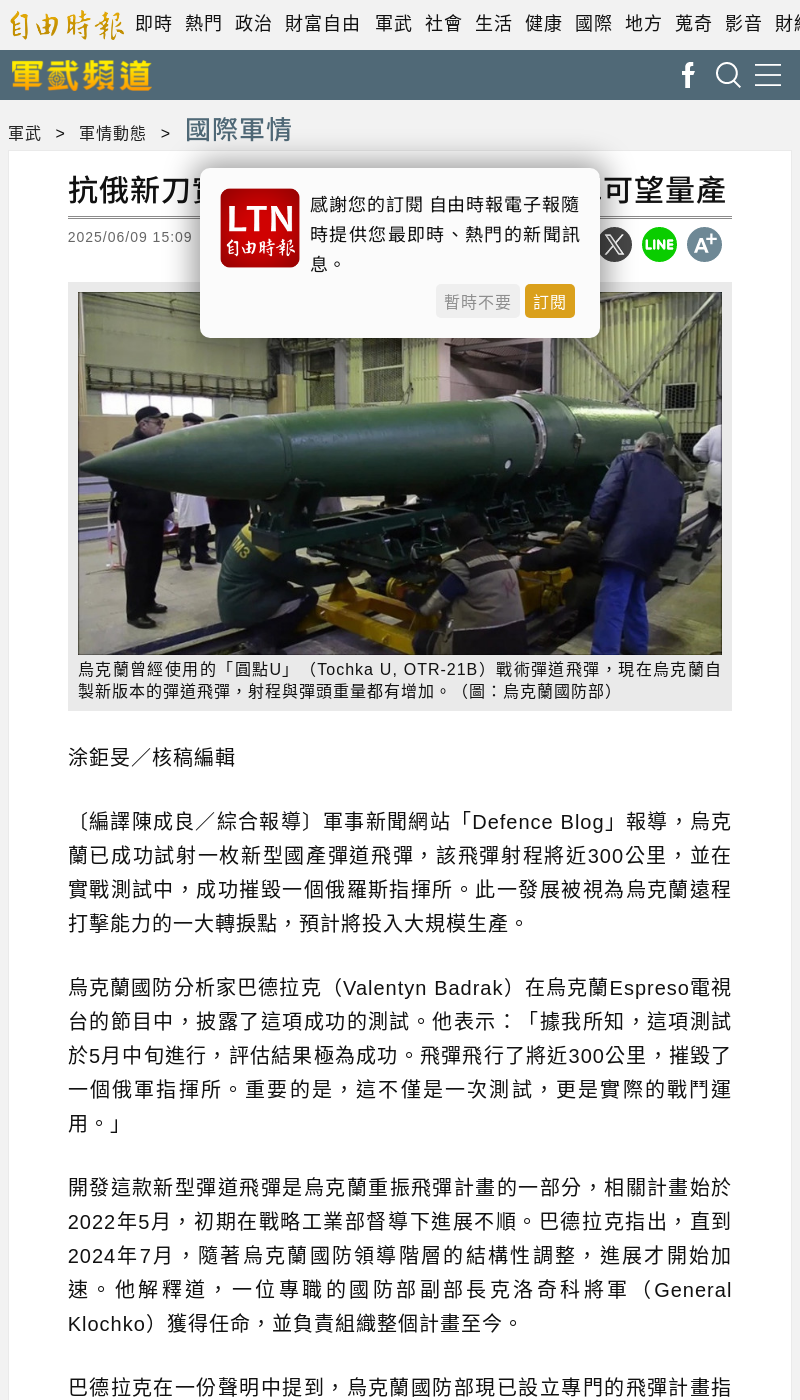Open the Facebook icon in the header
800x1400 pixels.
coord(688,75)
